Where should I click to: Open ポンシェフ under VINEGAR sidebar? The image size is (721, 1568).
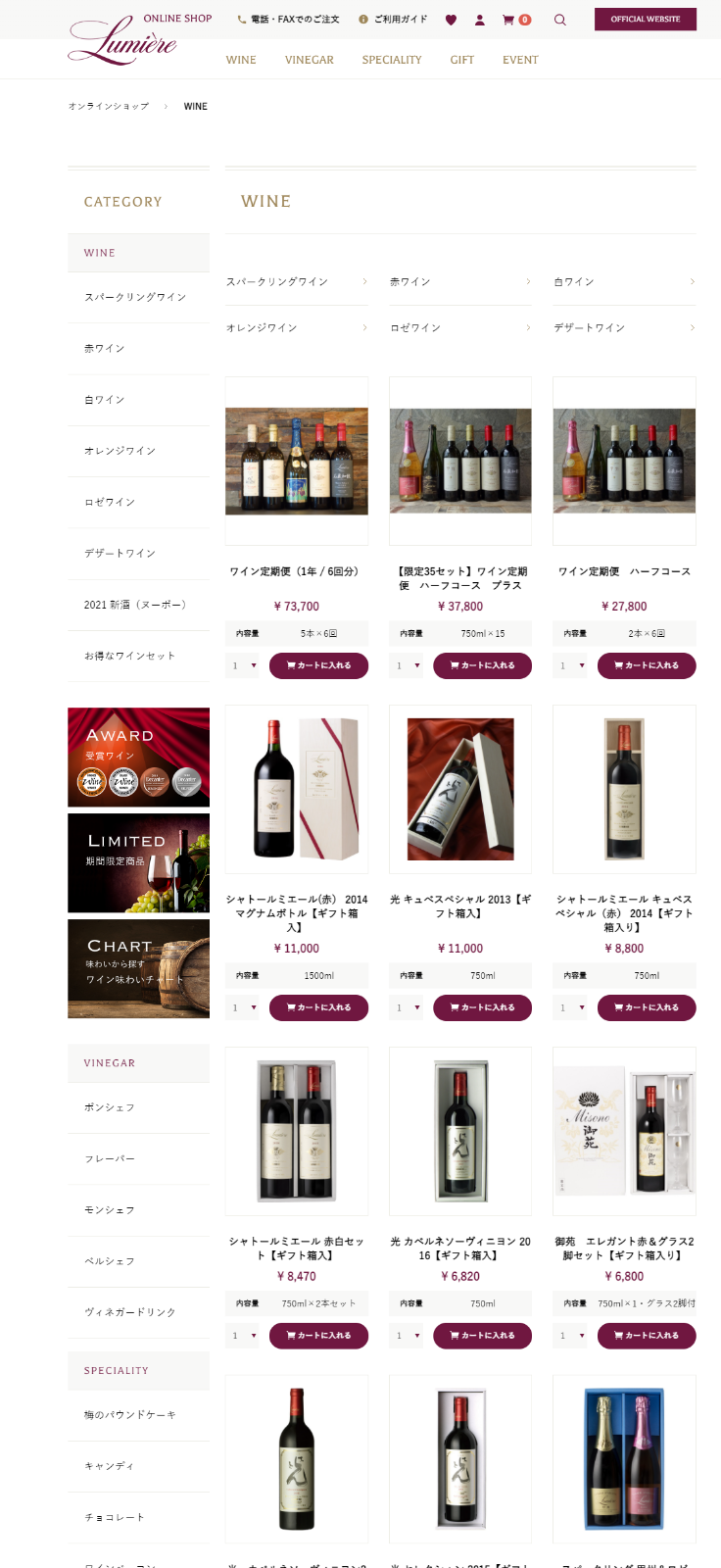pyautogui.click(x=110, y=1107)
